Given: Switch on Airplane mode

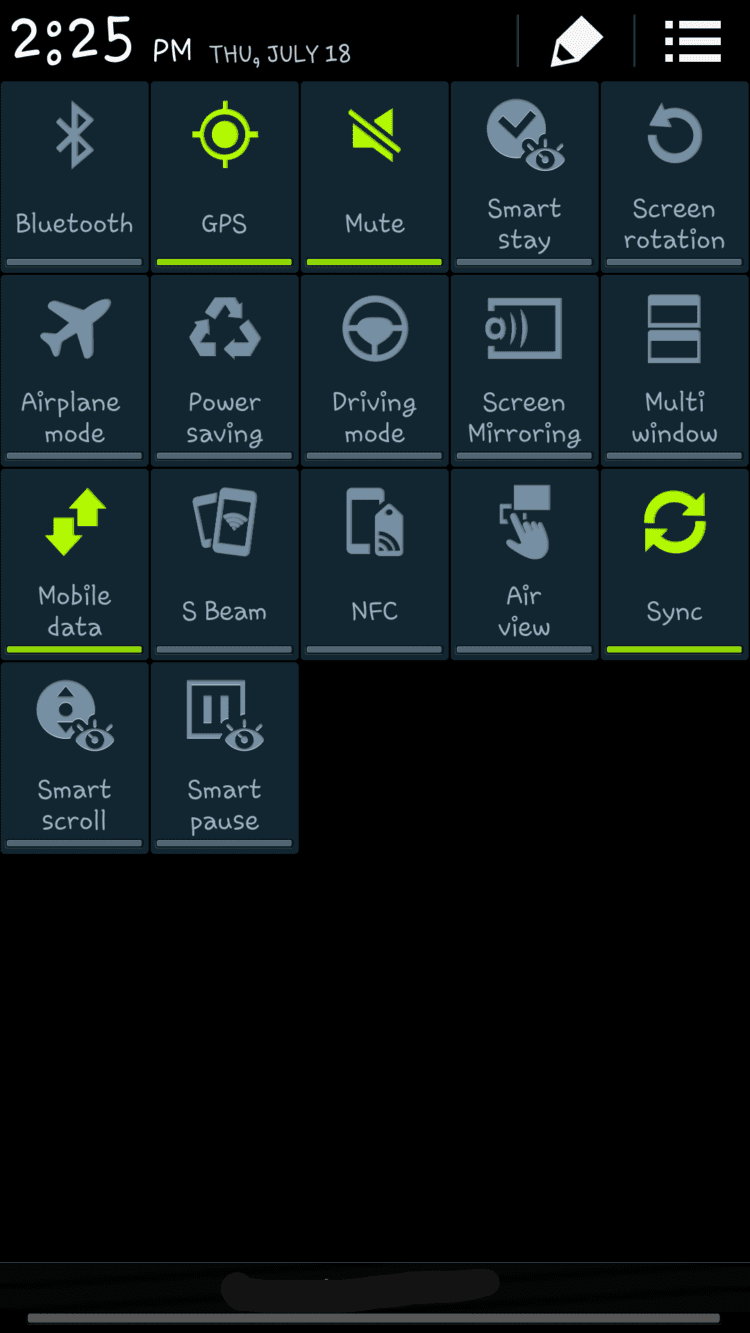Looking at the screenshot, I should coord(75,369).
